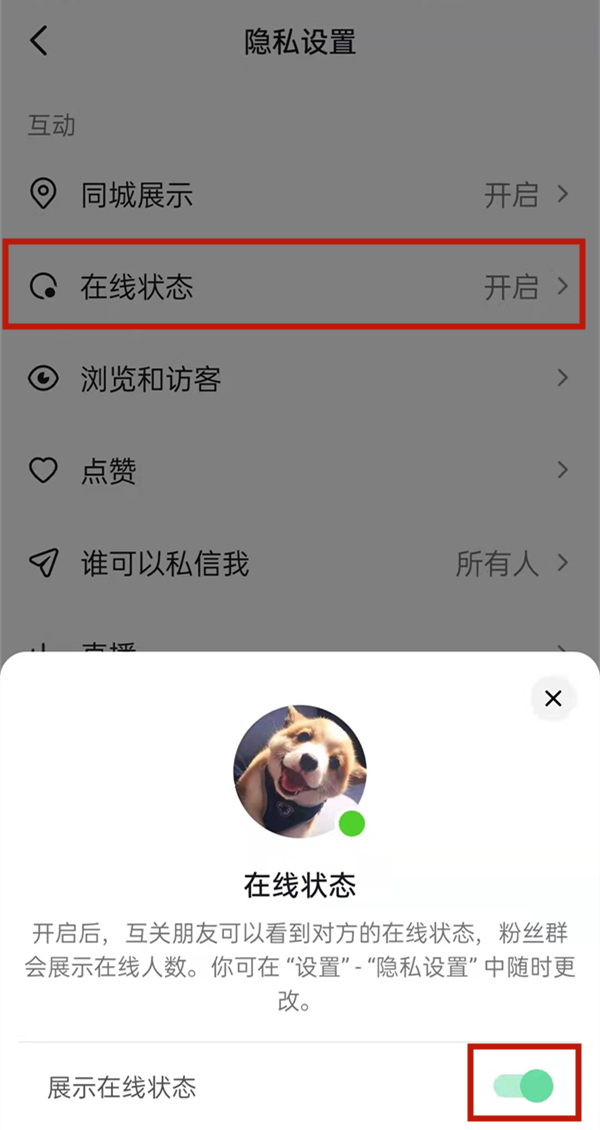Open 浏览和访客 settings
The width and height of the screenshot is (600, 1130).
300,379
